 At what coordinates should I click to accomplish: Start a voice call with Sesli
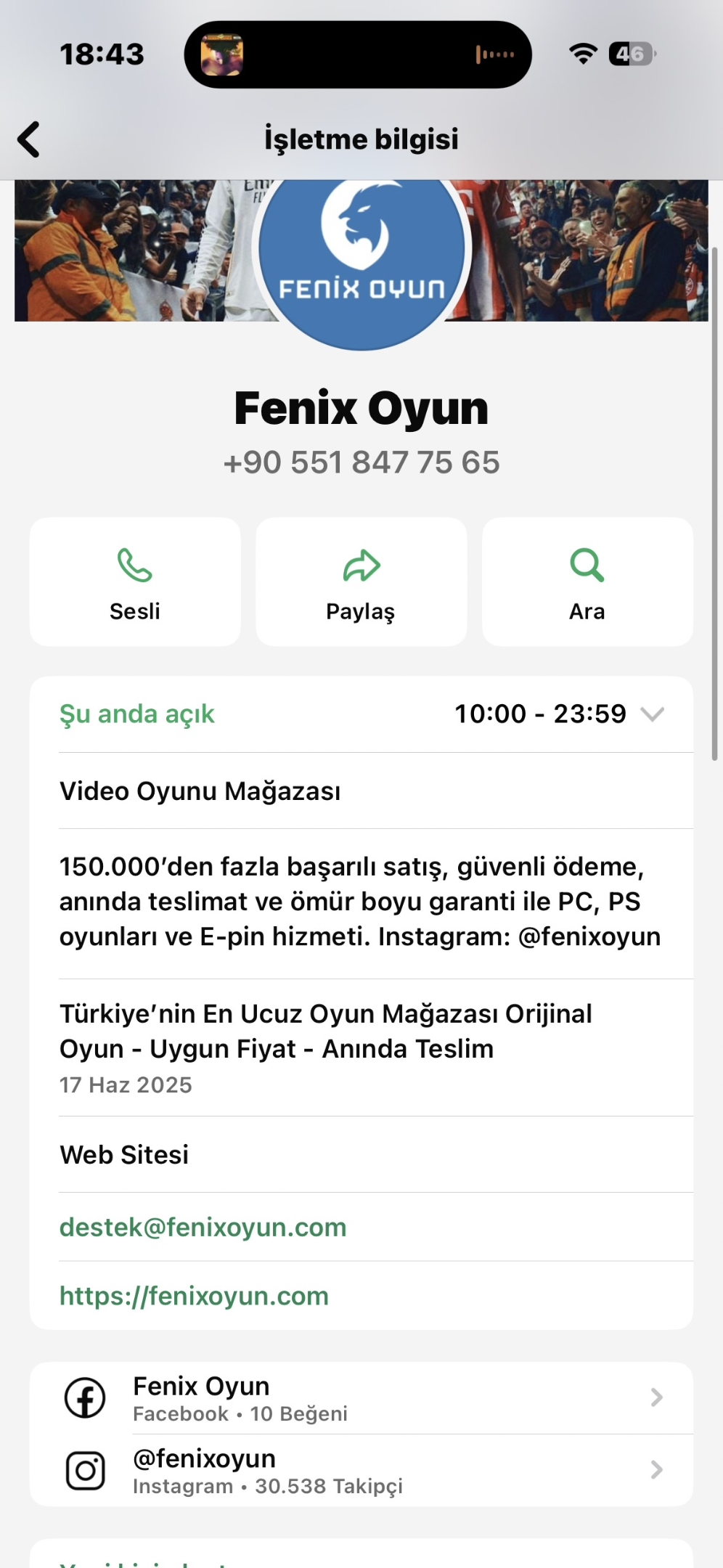tap(135, 581)
